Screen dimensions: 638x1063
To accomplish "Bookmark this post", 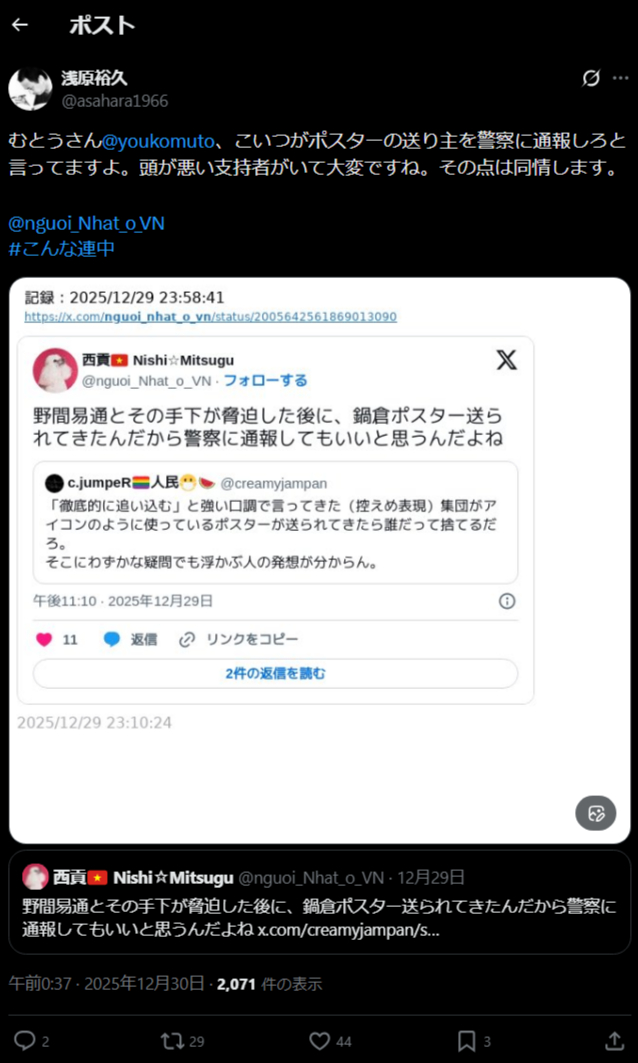I will [x=474, y=1041].
